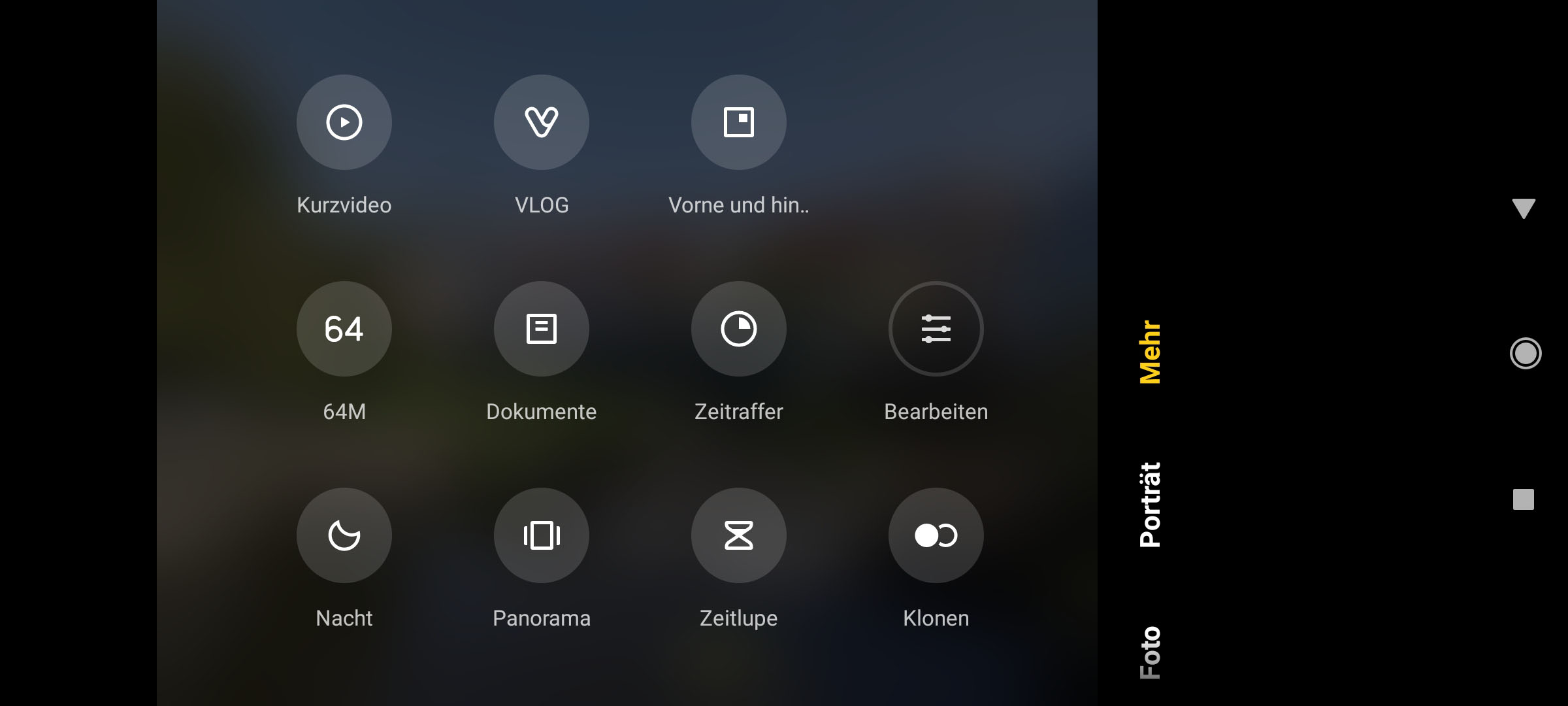Image resolution: width=1568 pixels, height=706 pixels.
Task: Select Zeitlupe slow-motion mode
Action: click(739, 535)
